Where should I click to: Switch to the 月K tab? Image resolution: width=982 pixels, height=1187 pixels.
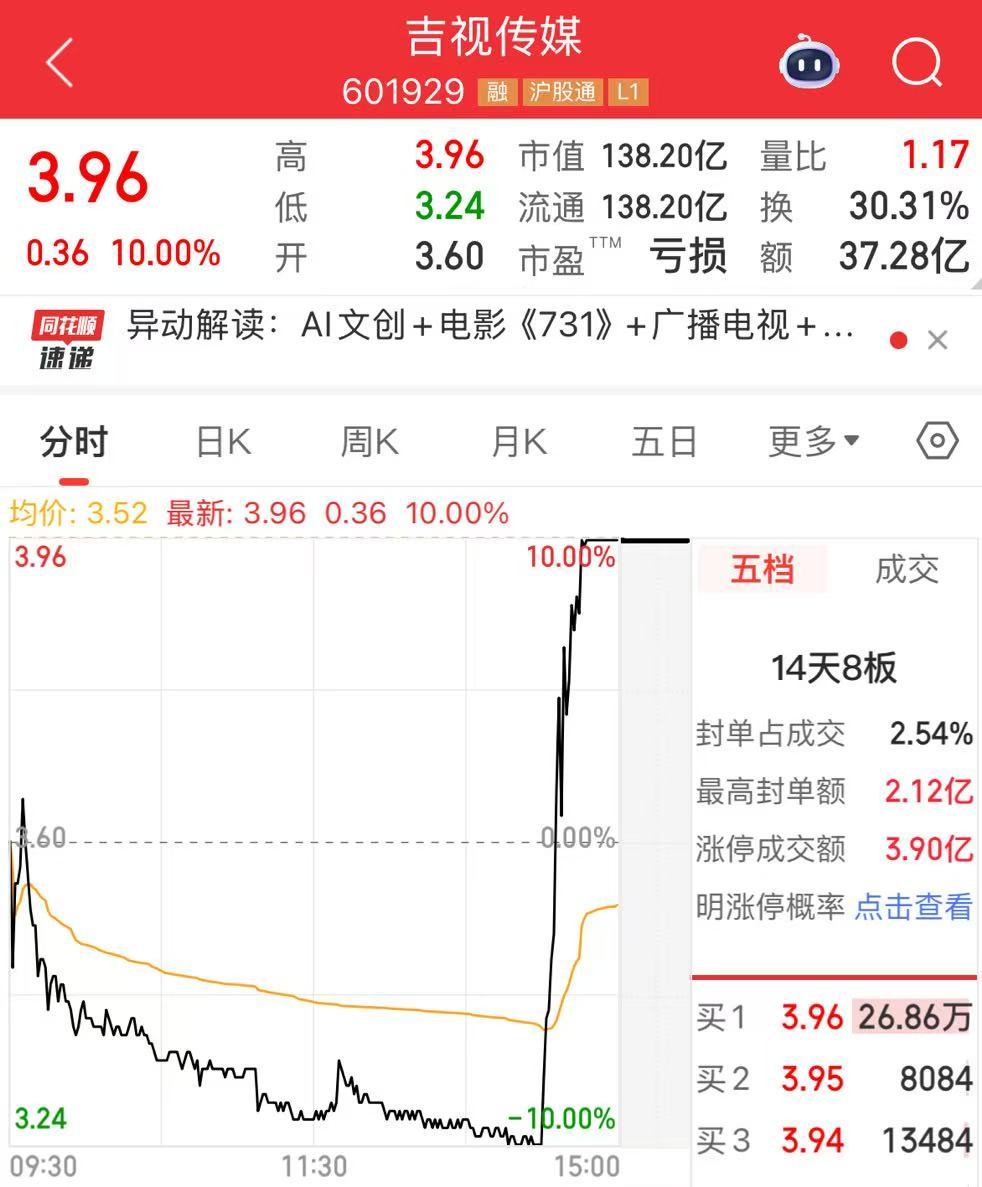point(519,441)
